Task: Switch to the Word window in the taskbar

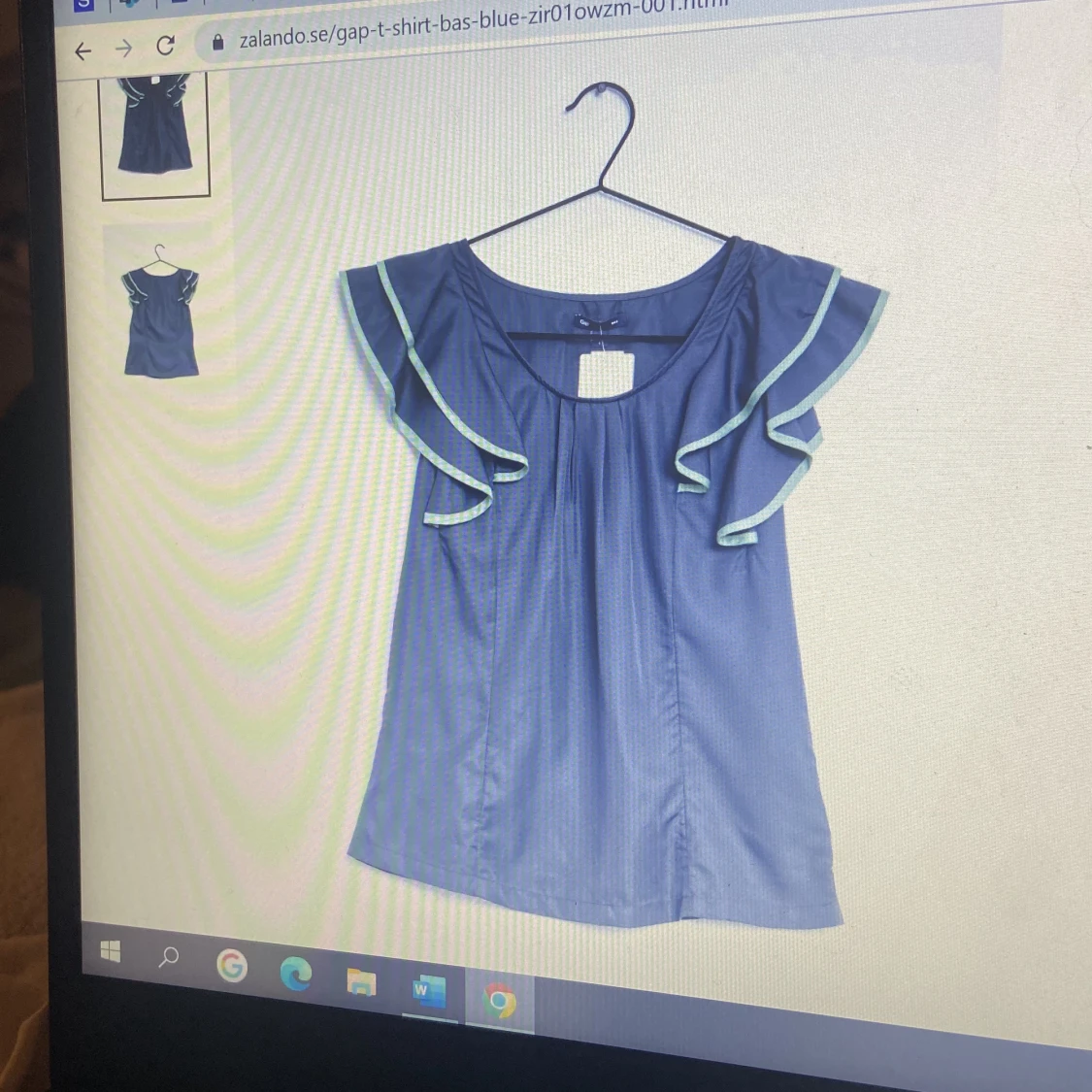Action: click(x=427, y=990)
